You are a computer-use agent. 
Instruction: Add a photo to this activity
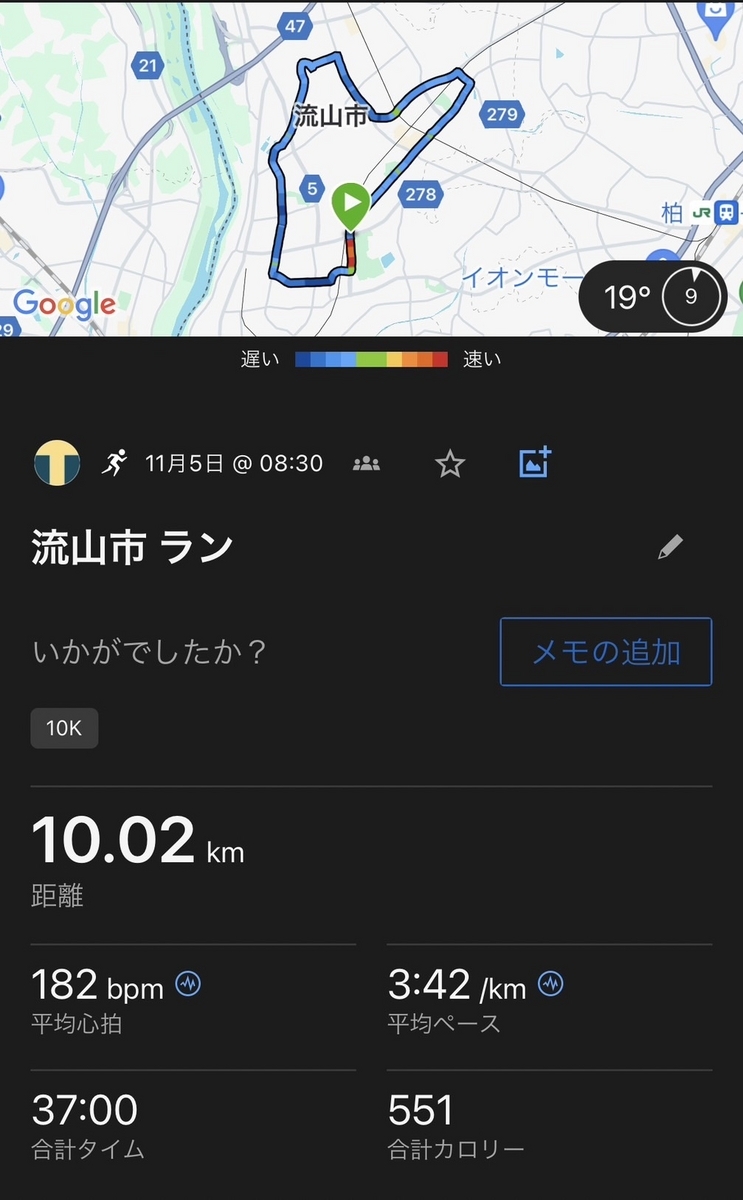pos(535,462)
